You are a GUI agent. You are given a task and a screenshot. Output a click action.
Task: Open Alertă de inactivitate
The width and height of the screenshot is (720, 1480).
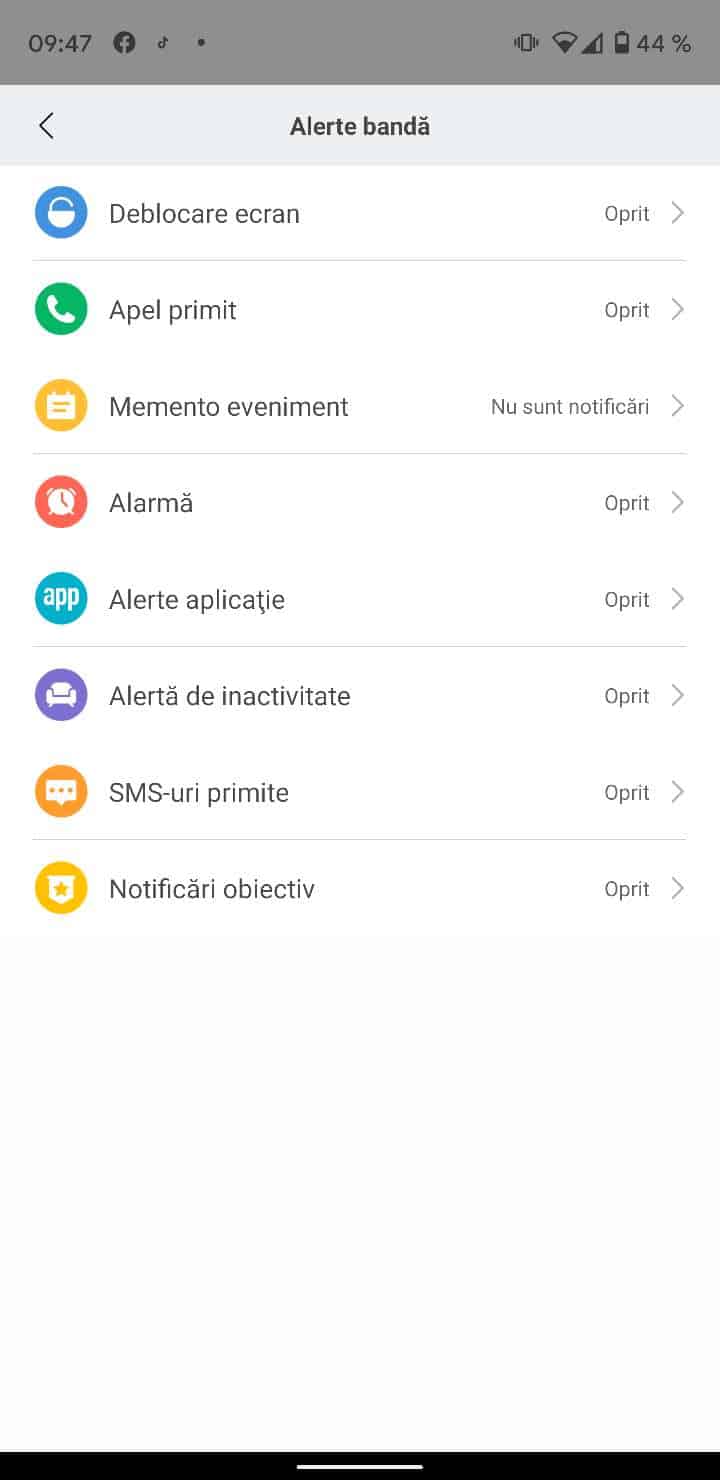click(360, 696)
